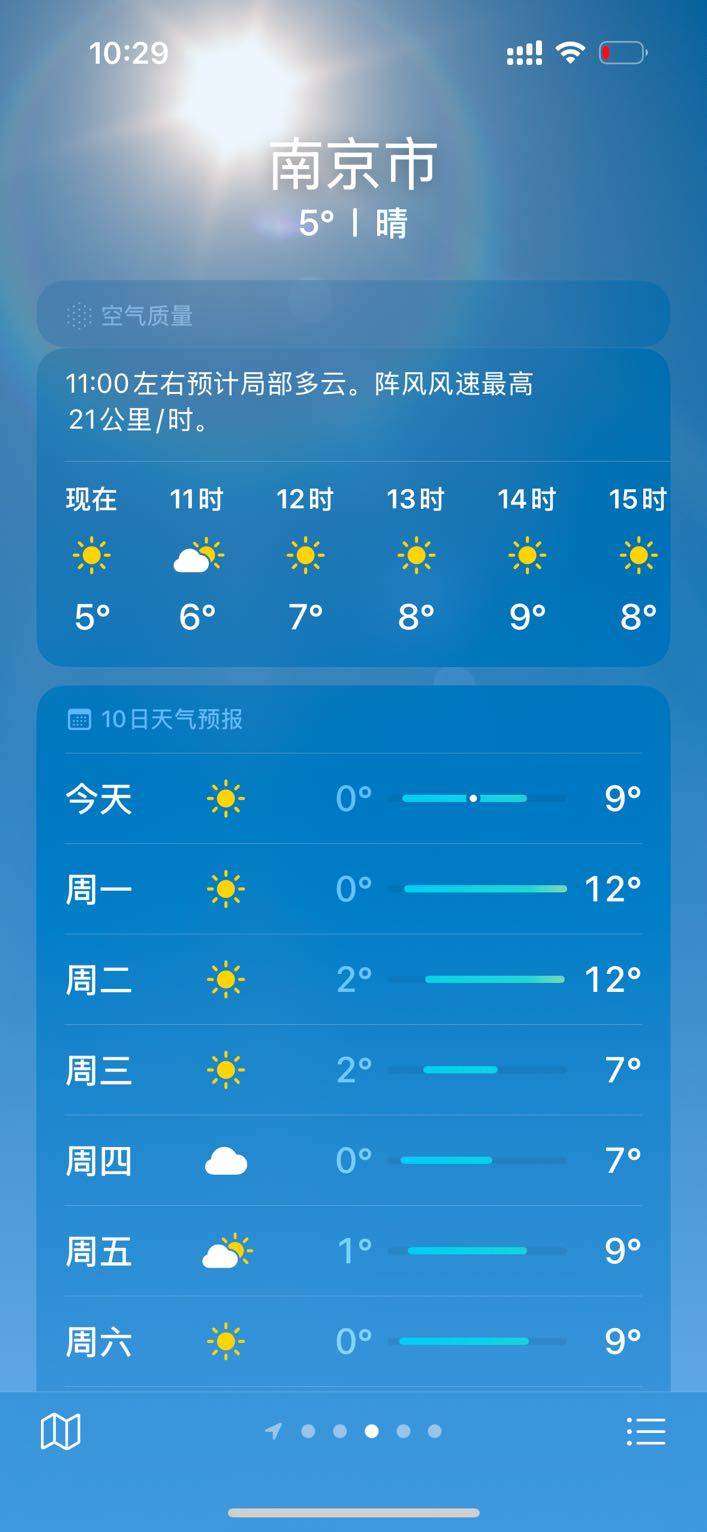707x1532 pixels.
Task: Open the weather map
Action: [60, 1432]
